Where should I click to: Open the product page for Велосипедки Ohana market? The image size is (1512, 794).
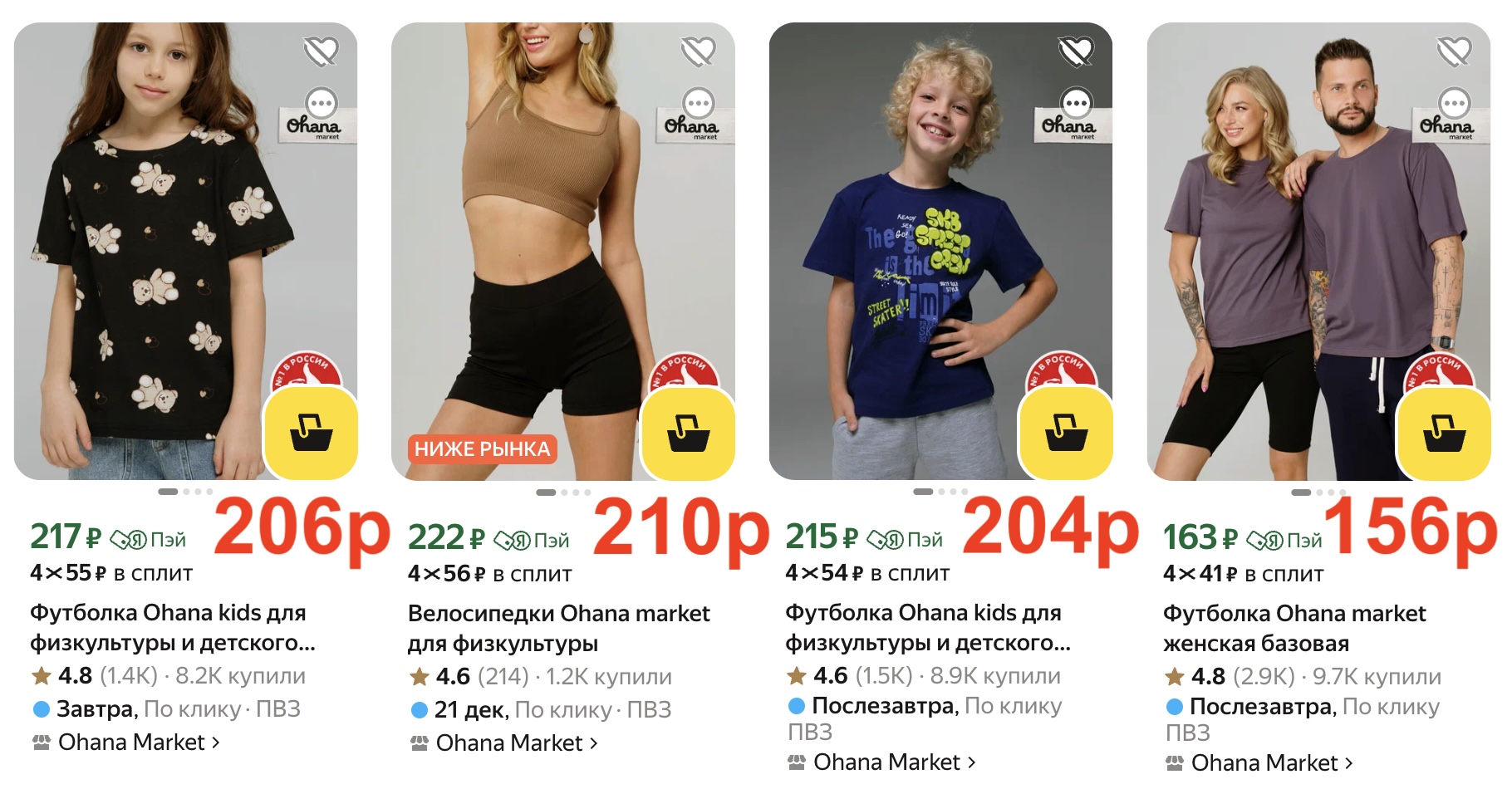558,628
